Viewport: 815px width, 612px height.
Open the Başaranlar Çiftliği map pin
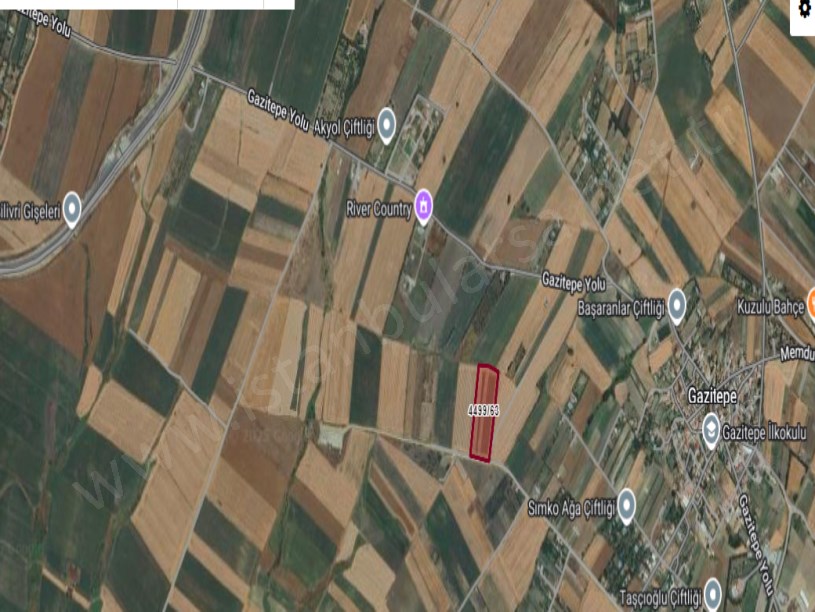click(677, 304)
